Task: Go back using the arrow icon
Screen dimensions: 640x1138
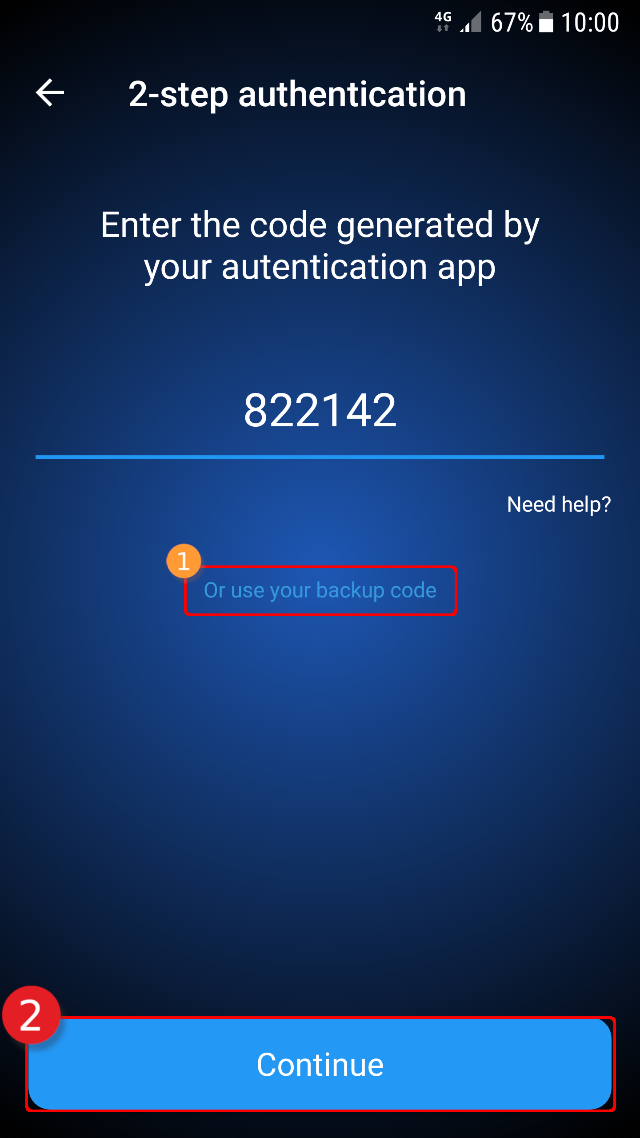Action: pyautogui.click(x=50, y=94)
